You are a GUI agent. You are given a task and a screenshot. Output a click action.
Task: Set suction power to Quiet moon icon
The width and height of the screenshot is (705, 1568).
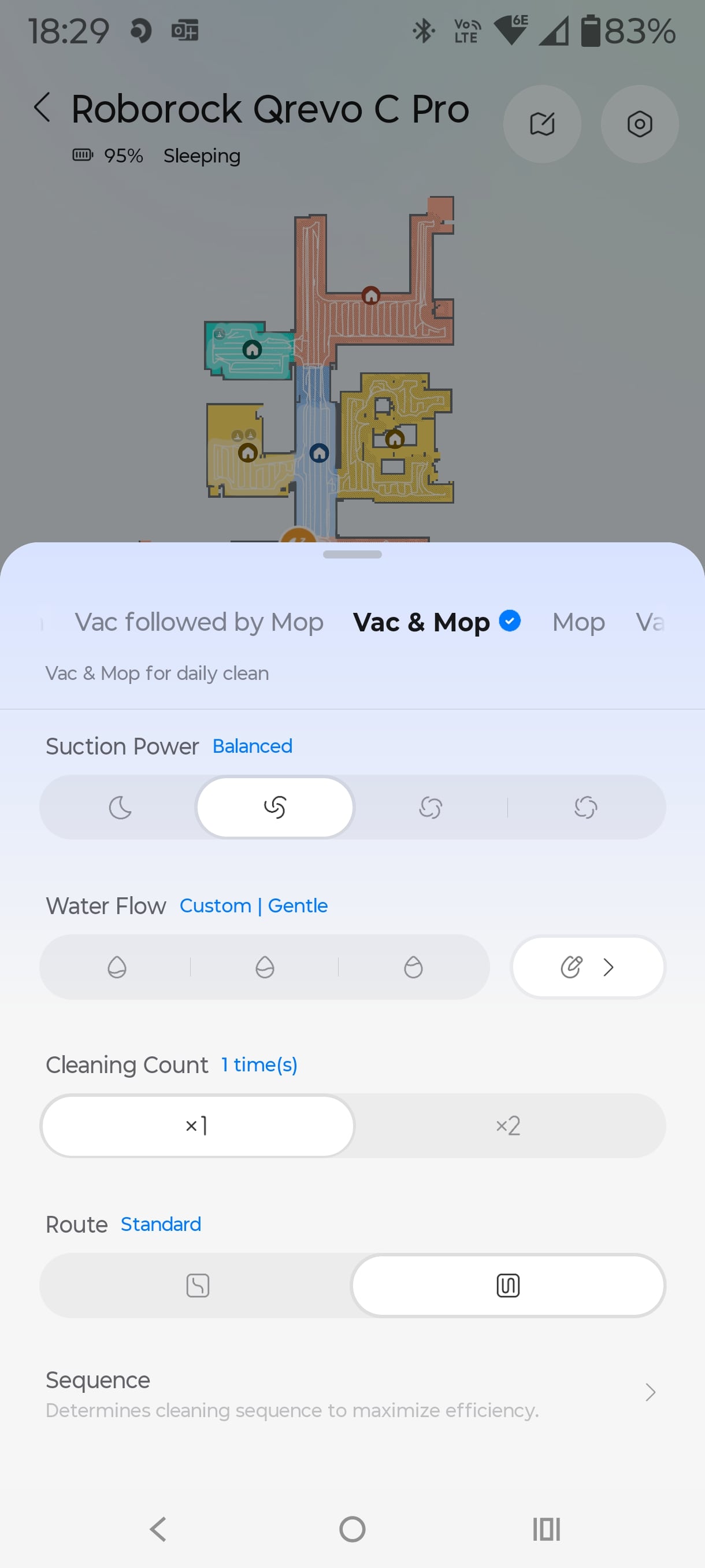click(120, 808)
